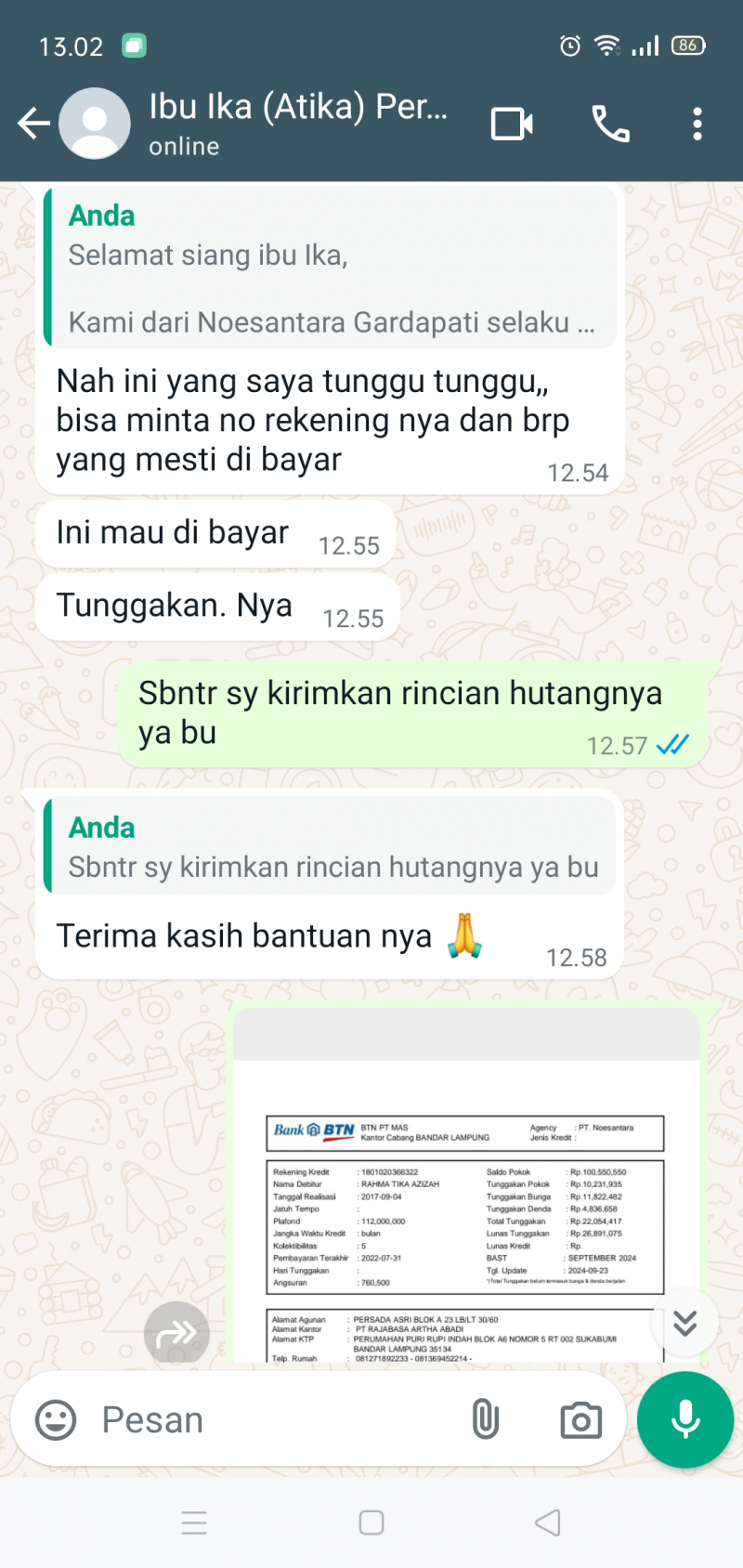Open the camera from the message bar
Viewport: 743px width, 1568px height.
(x=580, y=1419)
